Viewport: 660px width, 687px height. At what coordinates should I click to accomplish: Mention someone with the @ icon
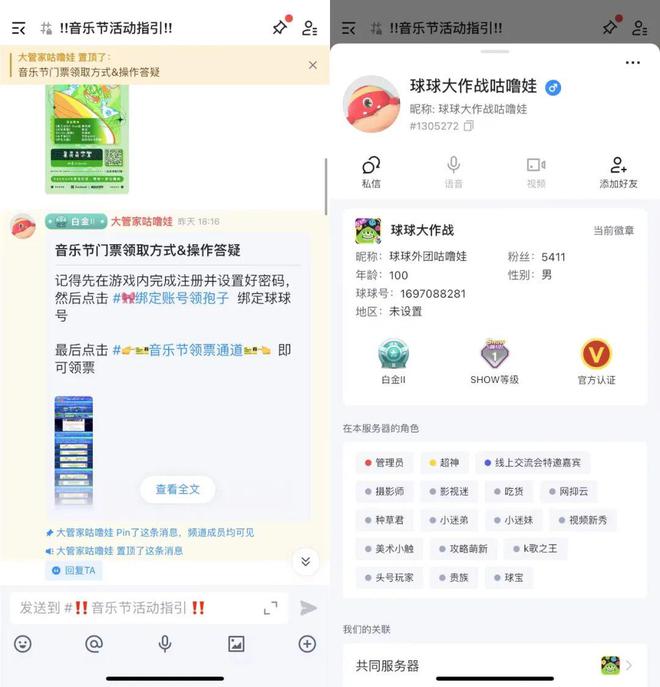coord(94,644)
